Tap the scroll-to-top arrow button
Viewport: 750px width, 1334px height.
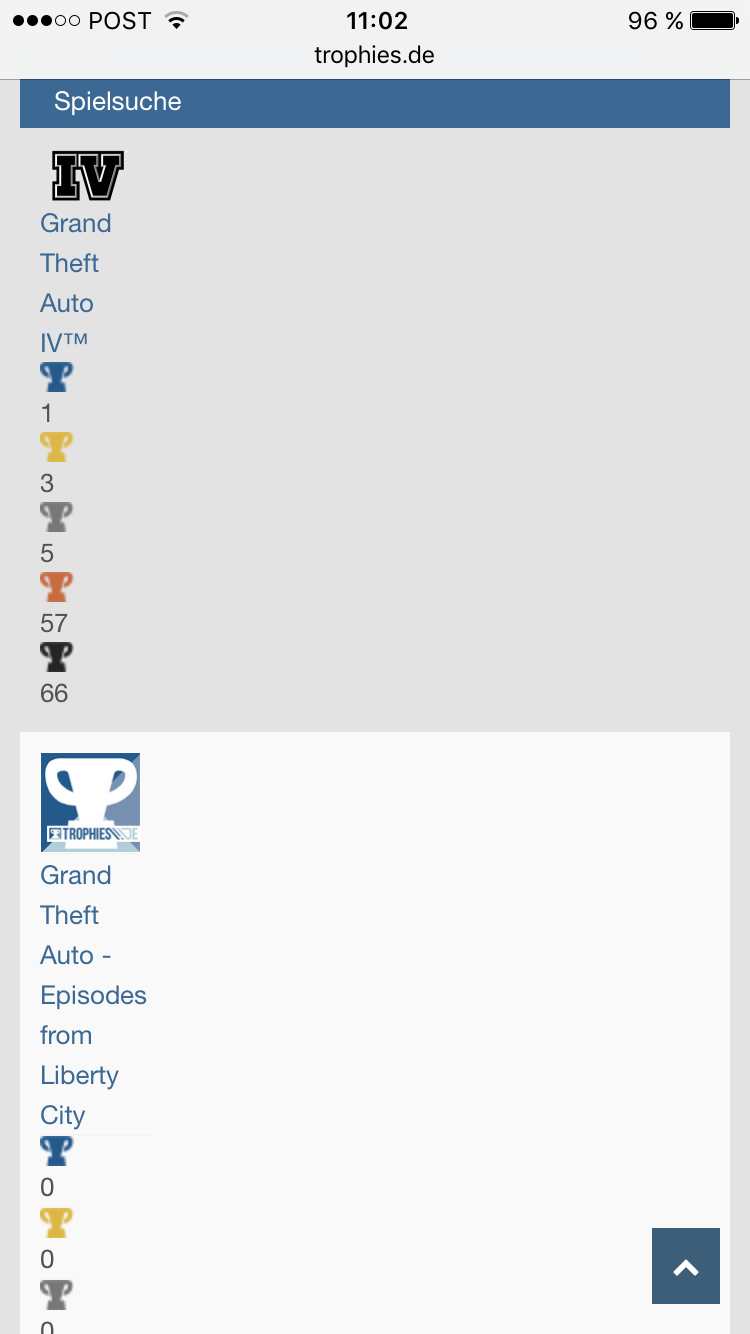click(686, 1266)
